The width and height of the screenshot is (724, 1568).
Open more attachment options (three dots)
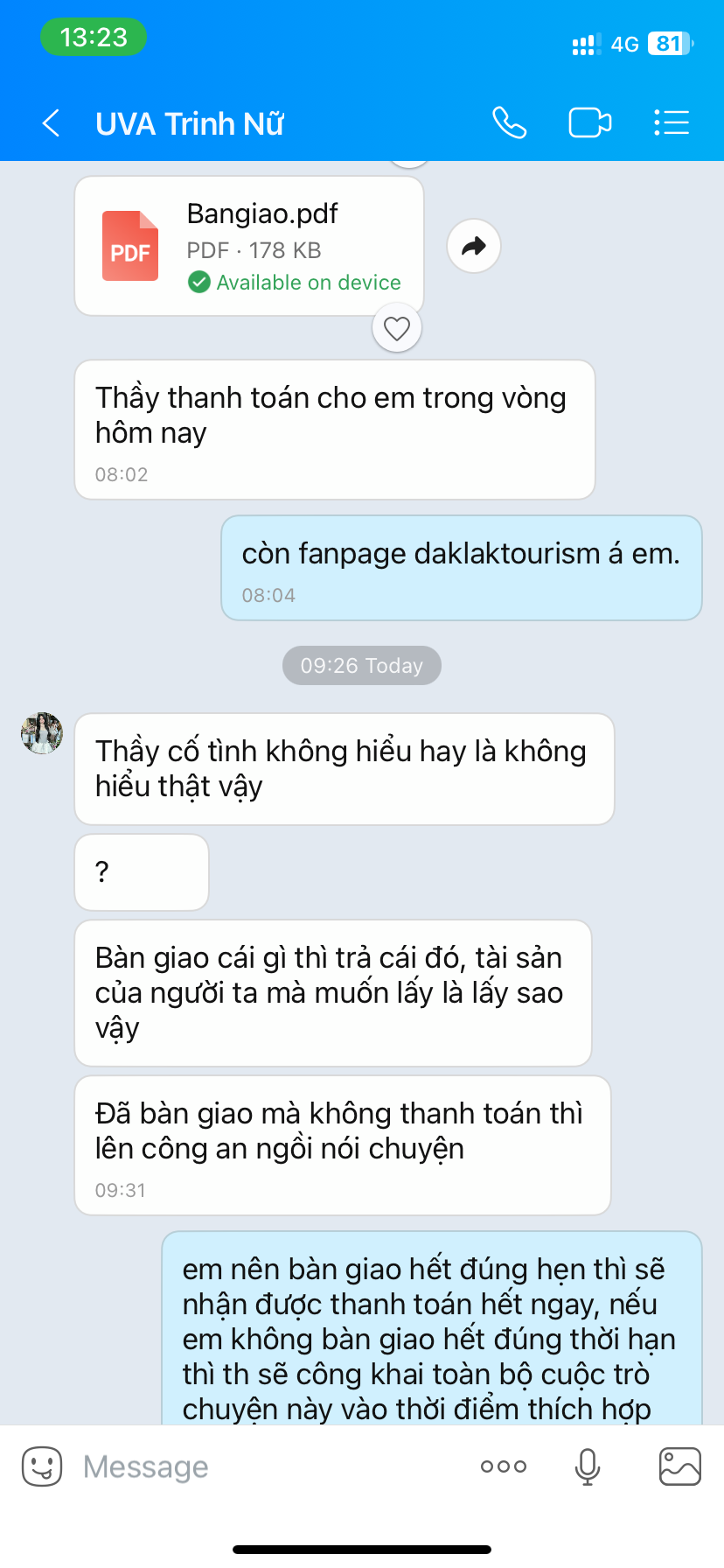point(504,1466)
